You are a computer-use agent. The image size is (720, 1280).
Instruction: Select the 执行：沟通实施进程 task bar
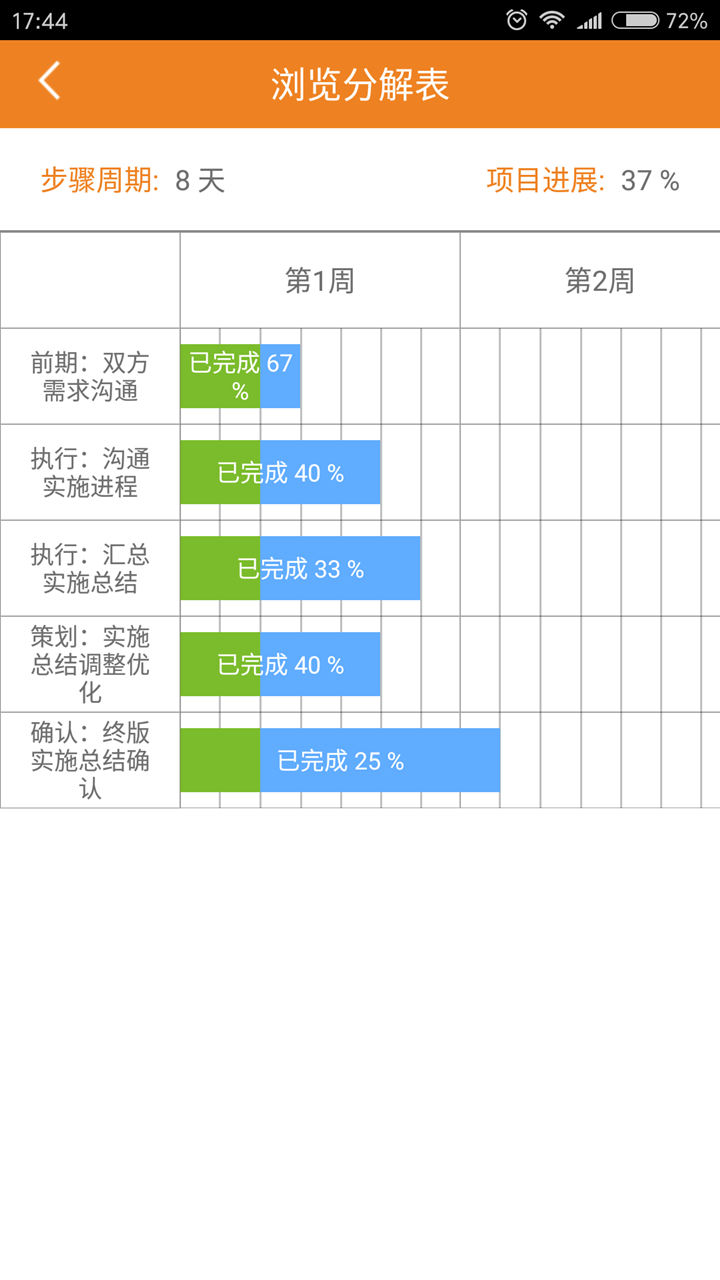click(x=280, y=472)
